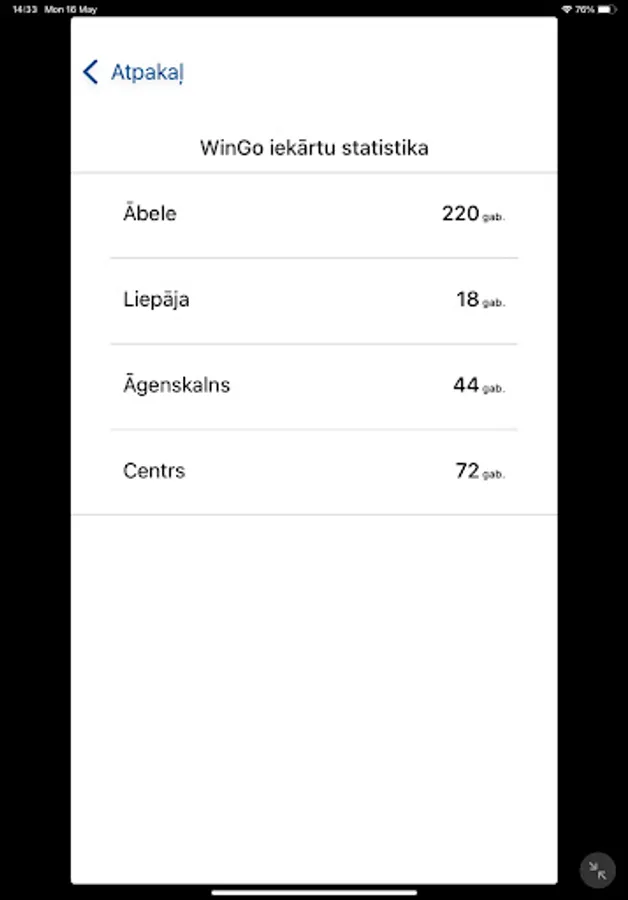Go back with the Atpakaļ button
Image resolution: width=628 pixels, height=900 pixels.
(133, 72)
